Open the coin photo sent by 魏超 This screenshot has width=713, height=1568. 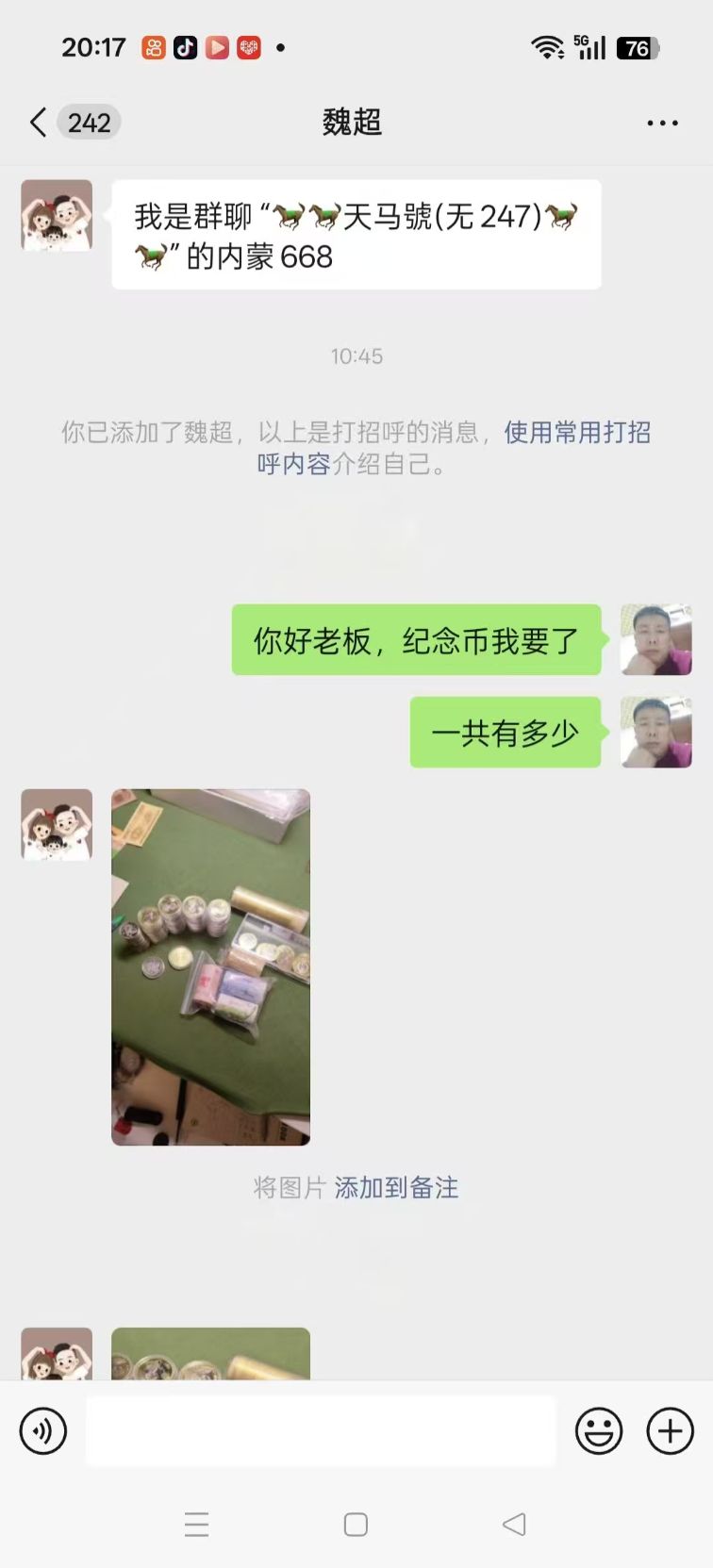pyautogui.click(x=210, y=966)
